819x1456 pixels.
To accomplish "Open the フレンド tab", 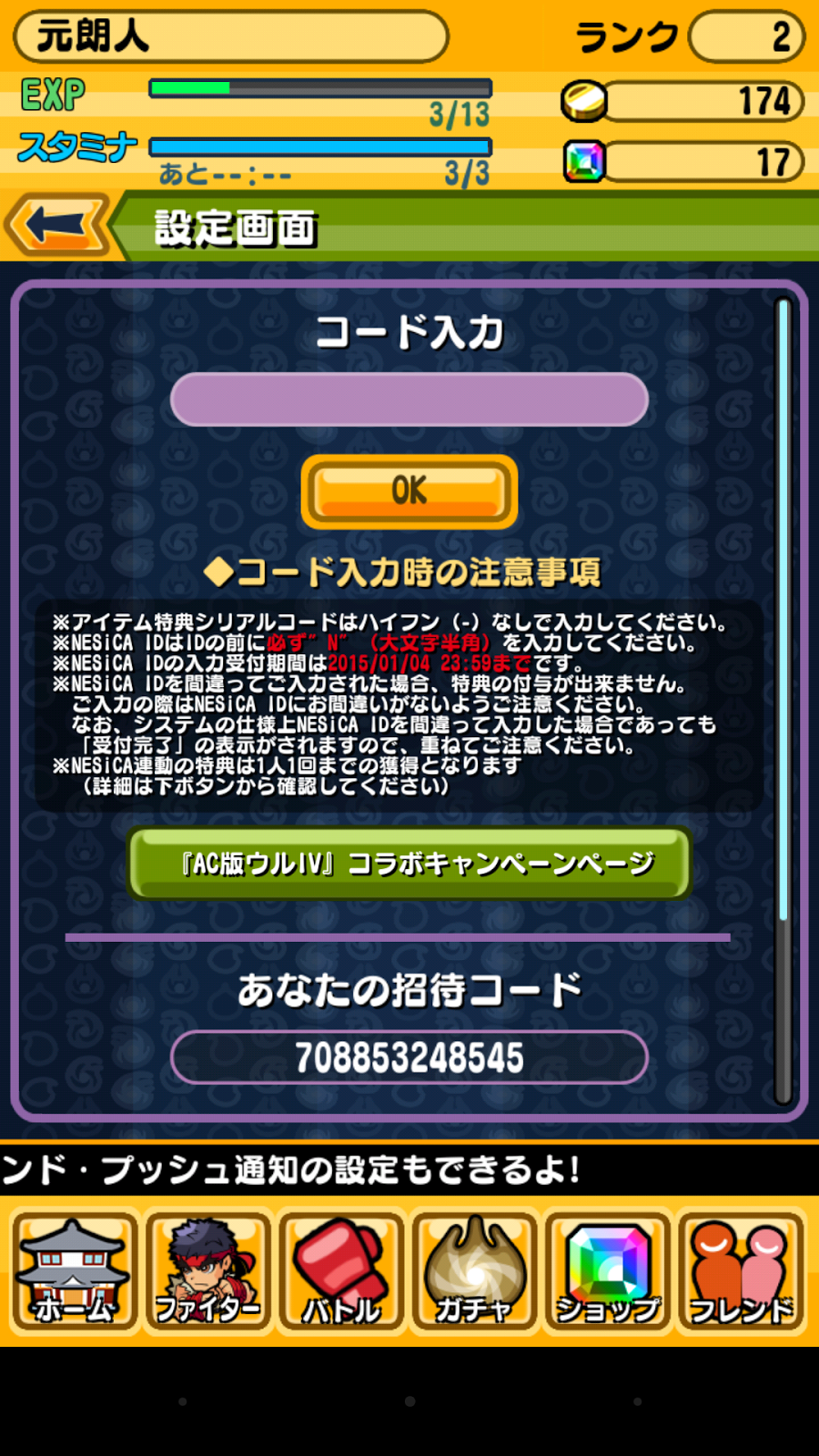I will coord(742,1271).
